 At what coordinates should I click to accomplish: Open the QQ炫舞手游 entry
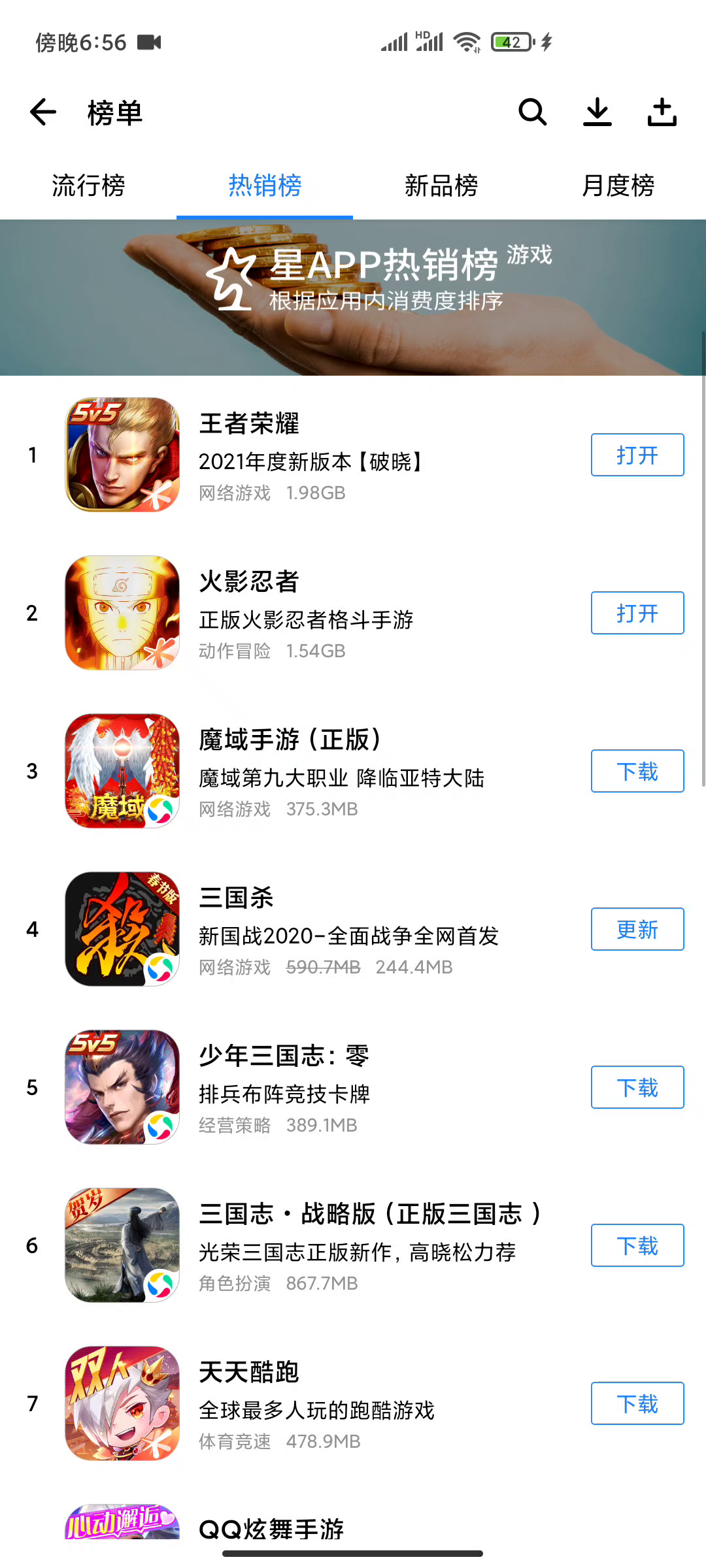coord(271,1527)
